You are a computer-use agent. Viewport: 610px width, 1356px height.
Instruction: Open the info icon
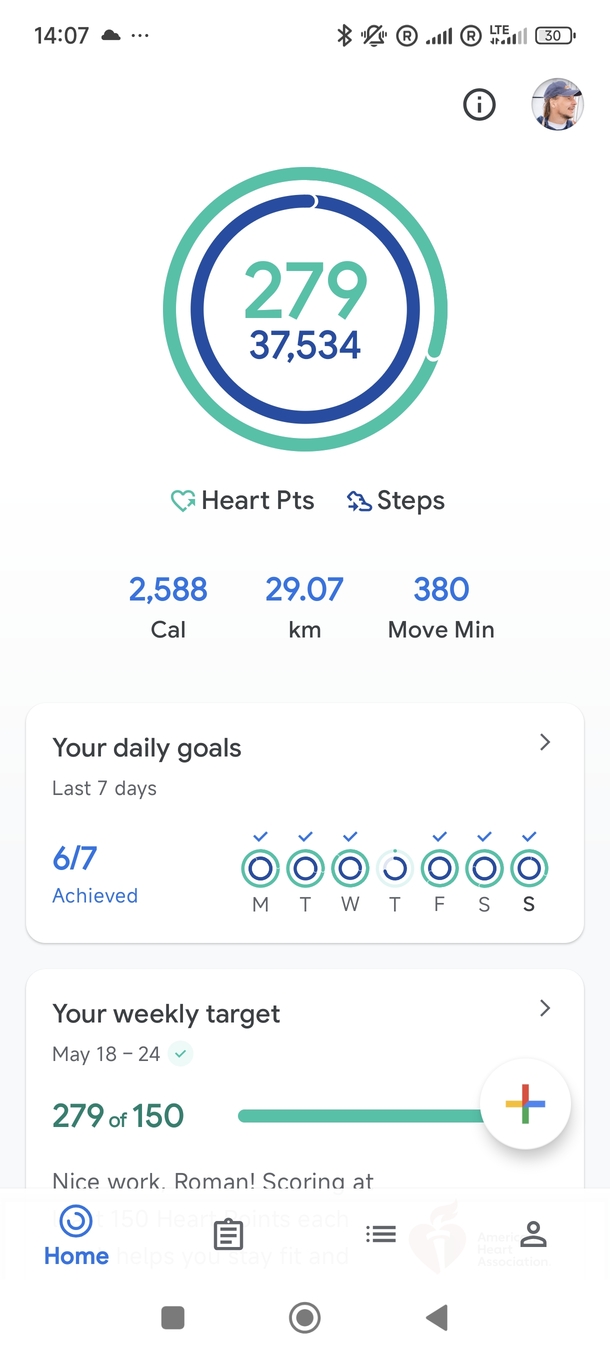click(x=480, y=104)
